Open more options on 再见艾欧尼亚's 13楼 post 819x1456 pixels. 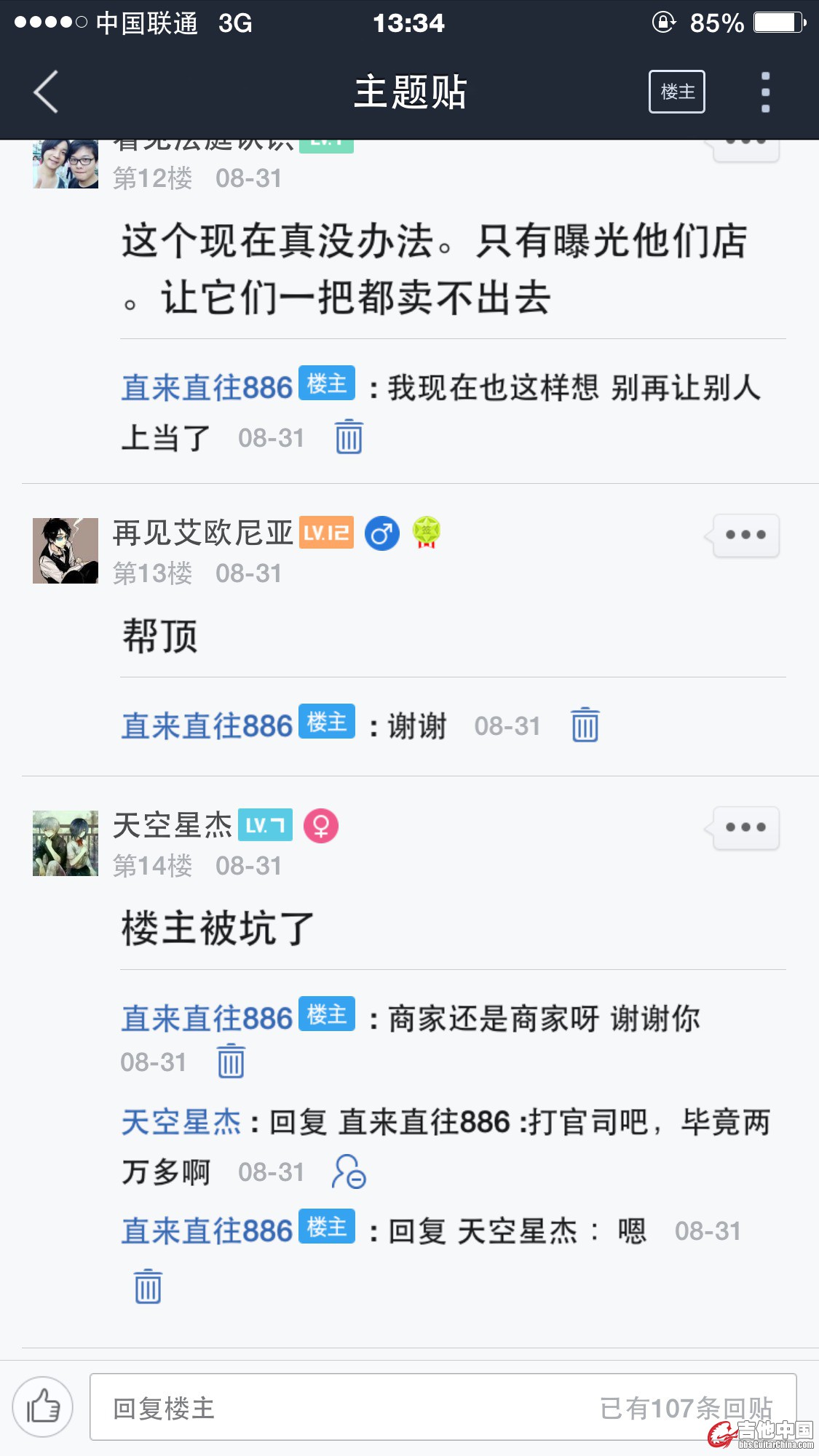[745, 536]
